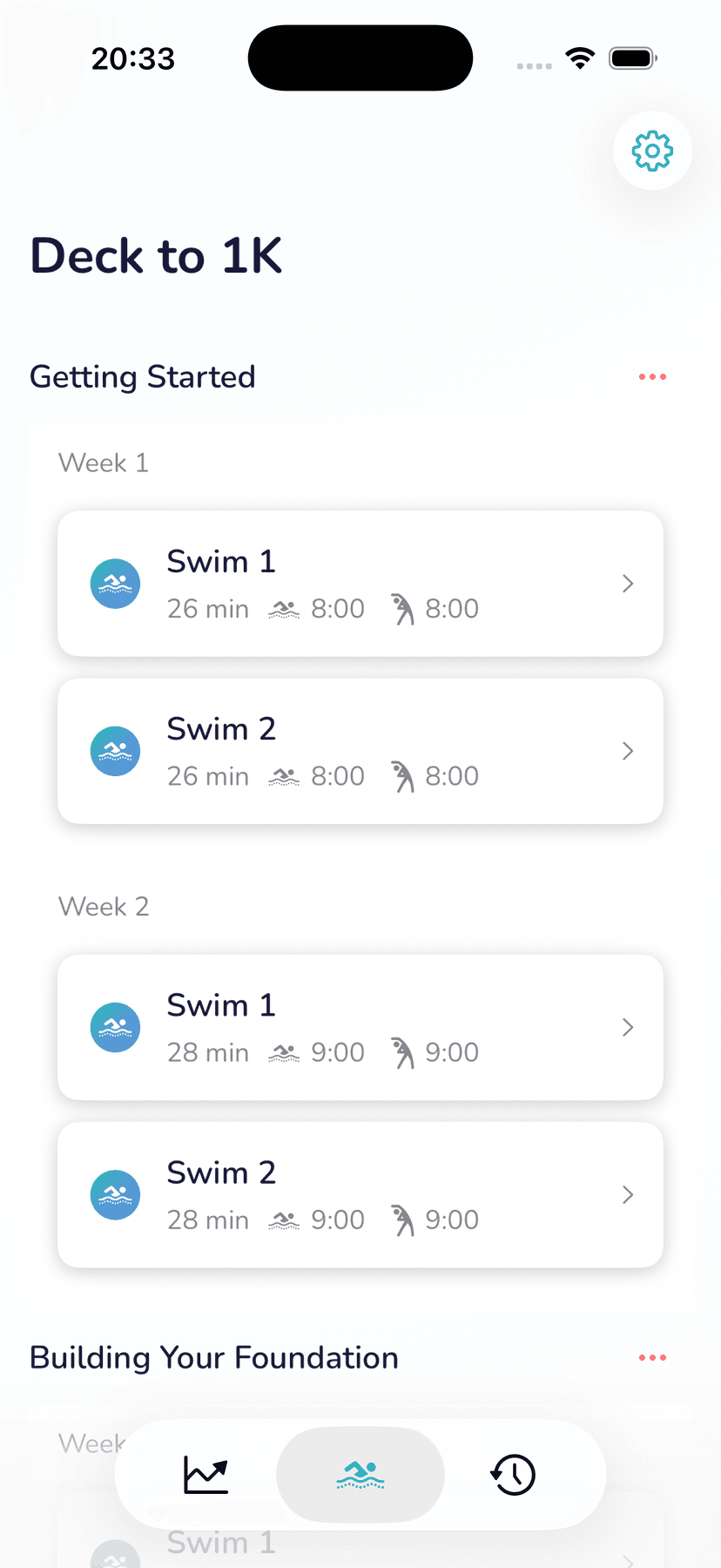Tap the swimmer pace icon next to 8:00 on Swim 1
This screenshot has height=1568, width=721.
(283, 608)
